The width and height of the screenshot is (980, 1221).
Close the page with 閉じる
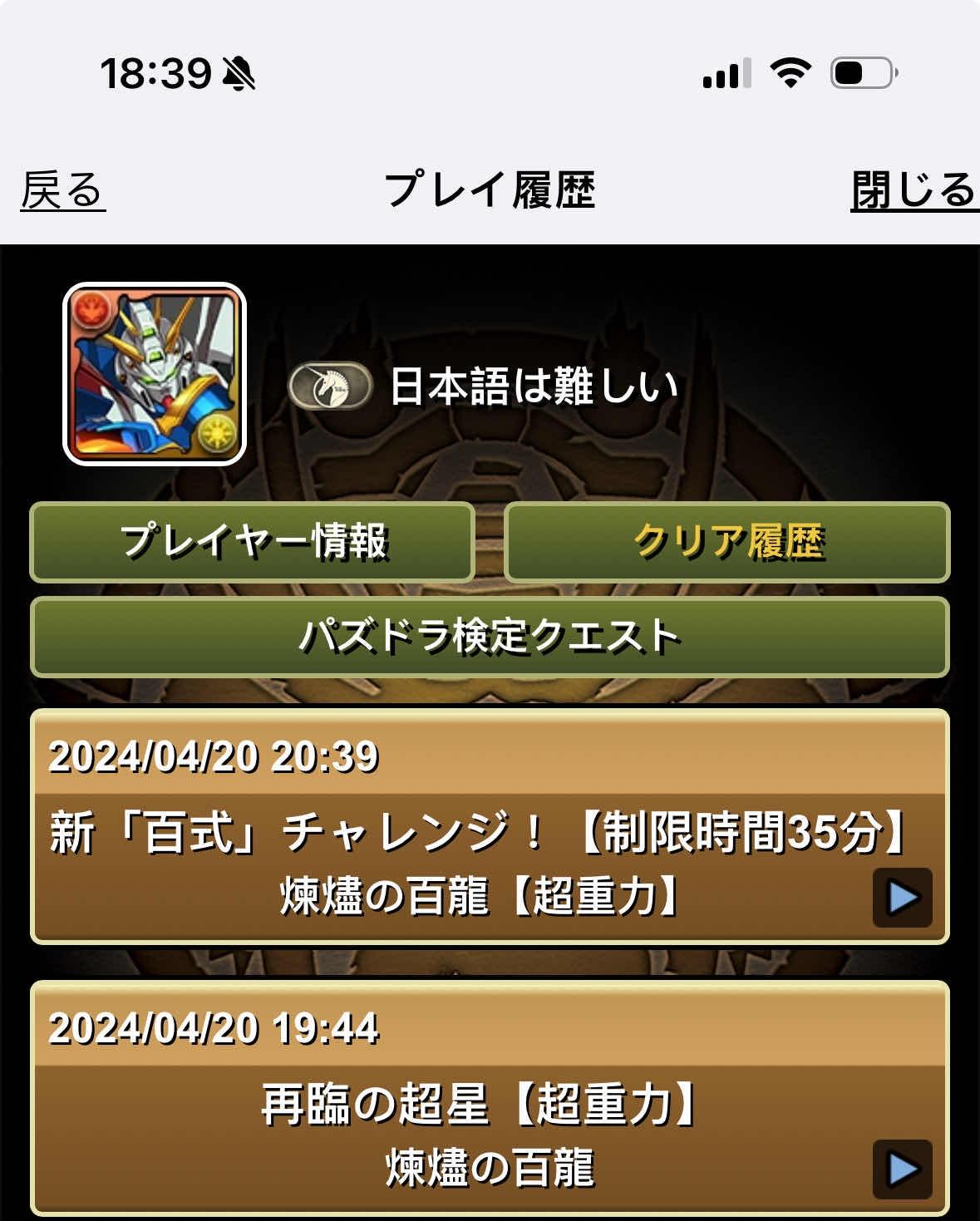tap(913, 190)
